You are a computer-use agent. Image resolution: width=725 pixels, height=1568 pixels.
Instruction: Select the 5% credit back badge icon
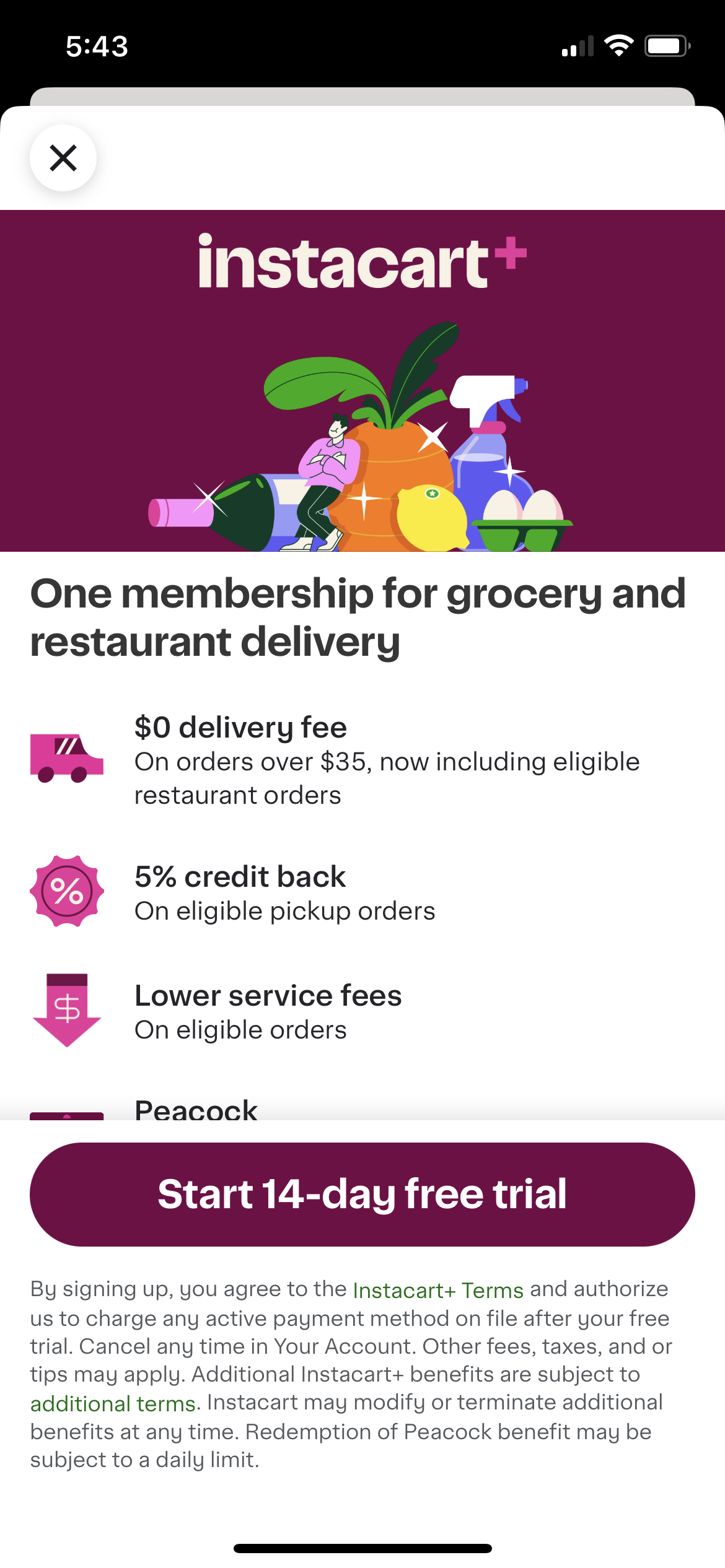click(66, 891)
